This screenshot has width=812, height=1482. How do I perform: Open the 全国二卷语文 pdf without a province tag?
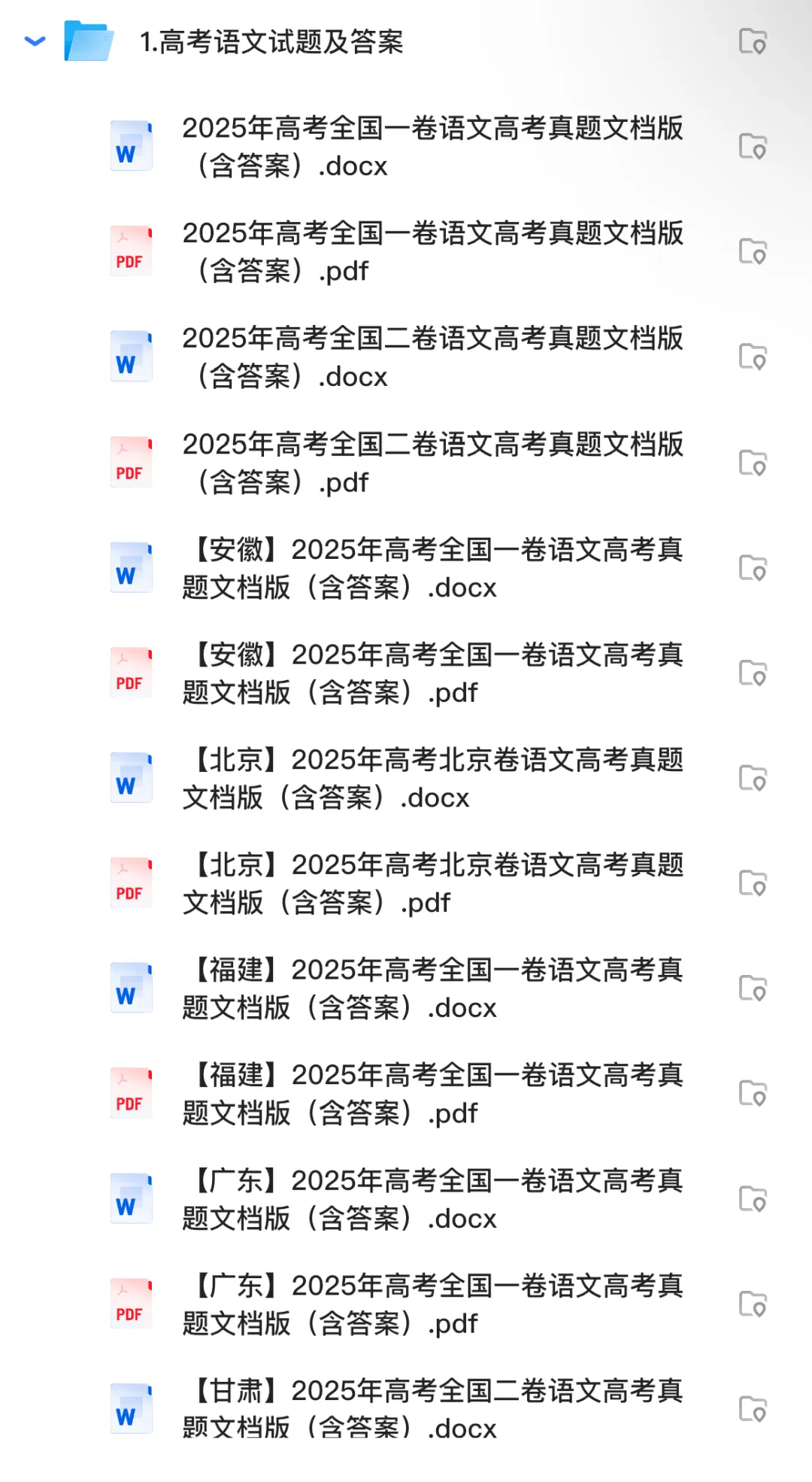(x=432, y=463)
